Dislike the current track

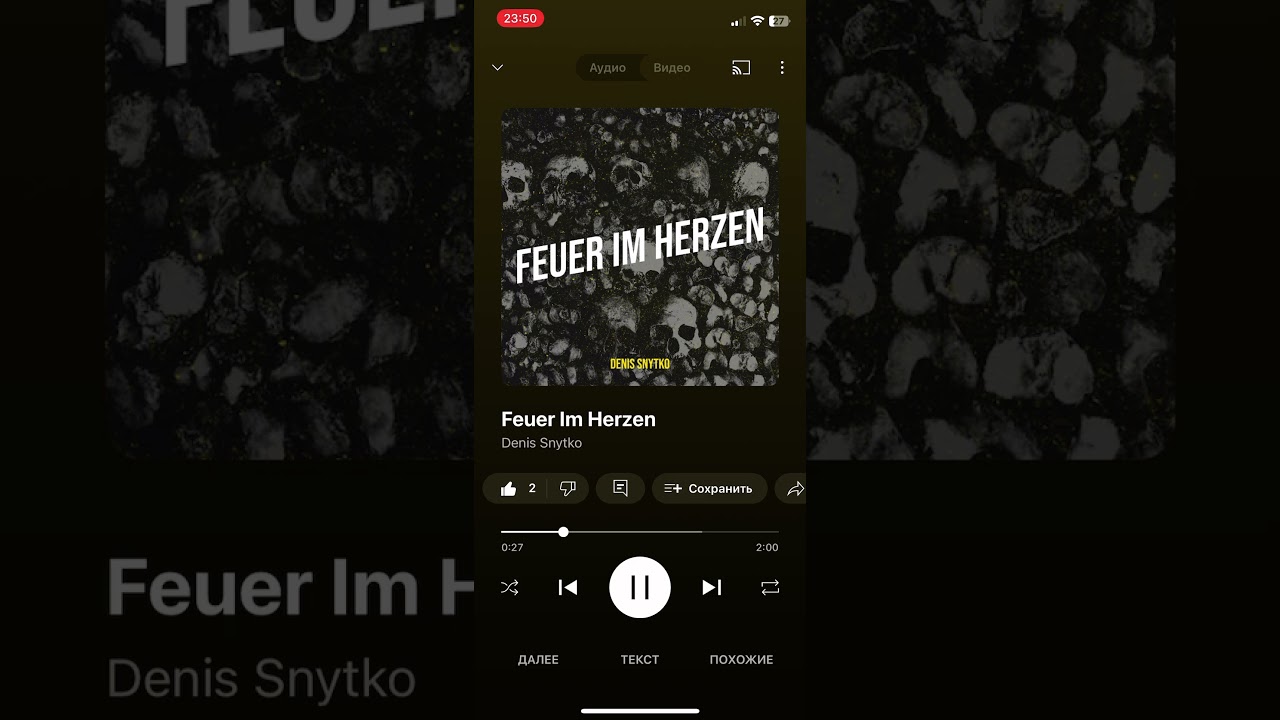pyautogui.click(x=567, y=489)
